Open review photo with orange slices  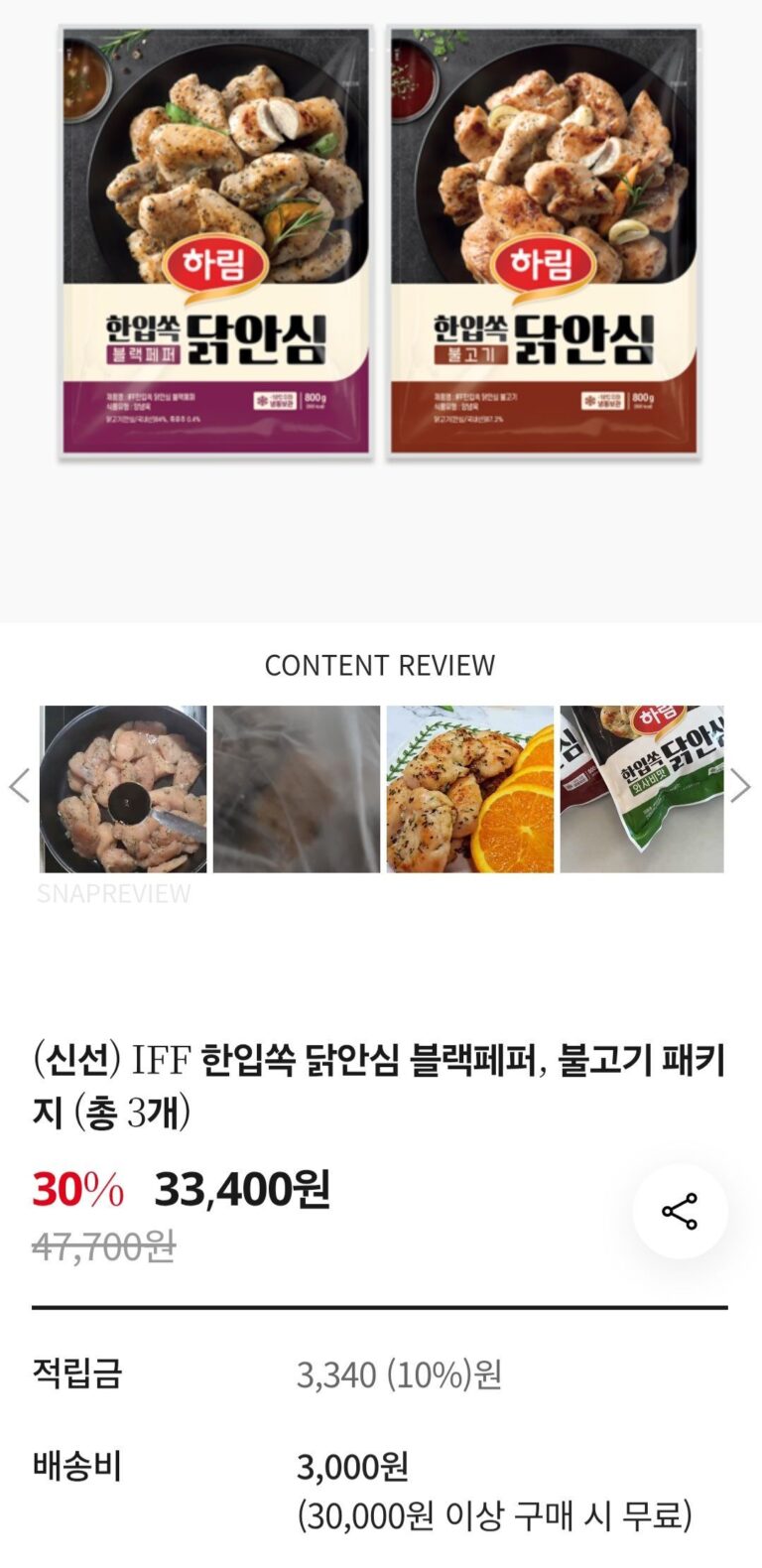470,789
